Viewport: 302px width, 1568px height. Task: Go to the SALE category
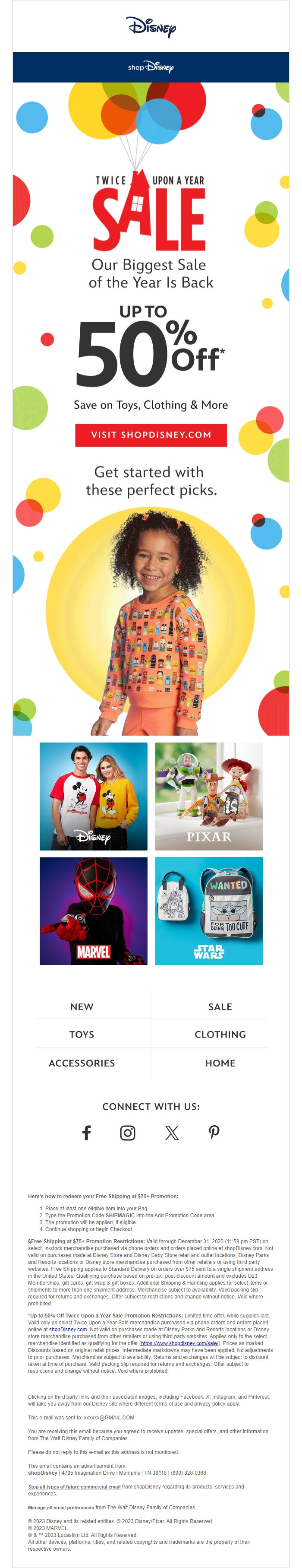(x=220, y=1007)
